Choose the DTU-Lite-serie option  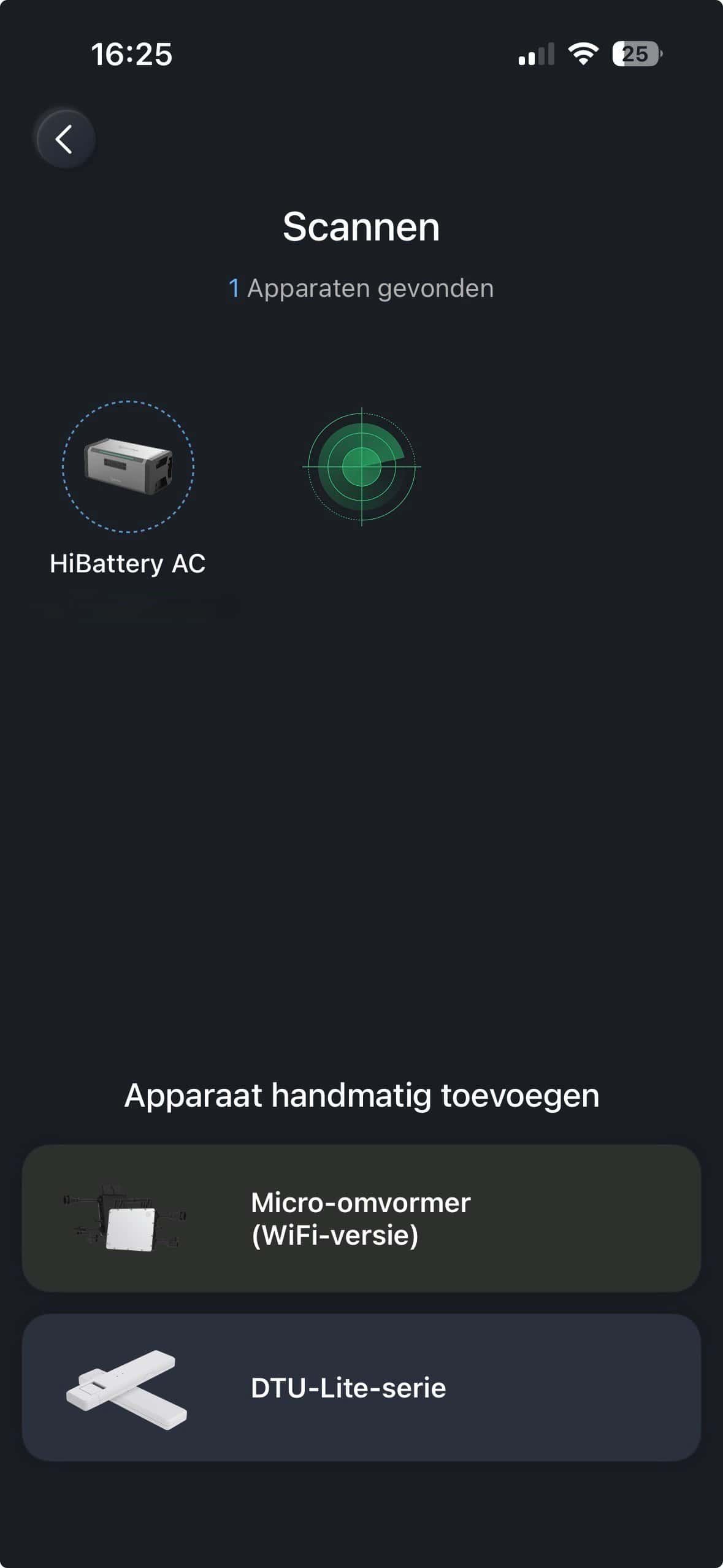pos(361,1388)
